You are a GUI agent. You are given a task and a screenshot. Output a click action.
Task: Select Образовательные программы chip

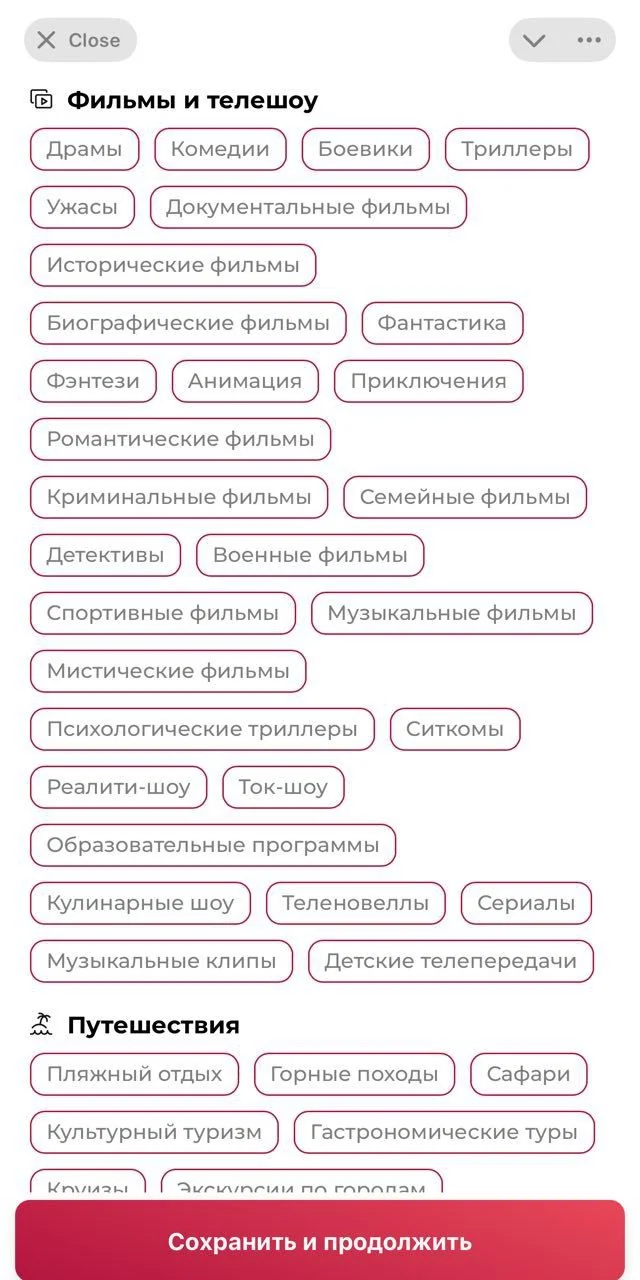coord(213,845)
